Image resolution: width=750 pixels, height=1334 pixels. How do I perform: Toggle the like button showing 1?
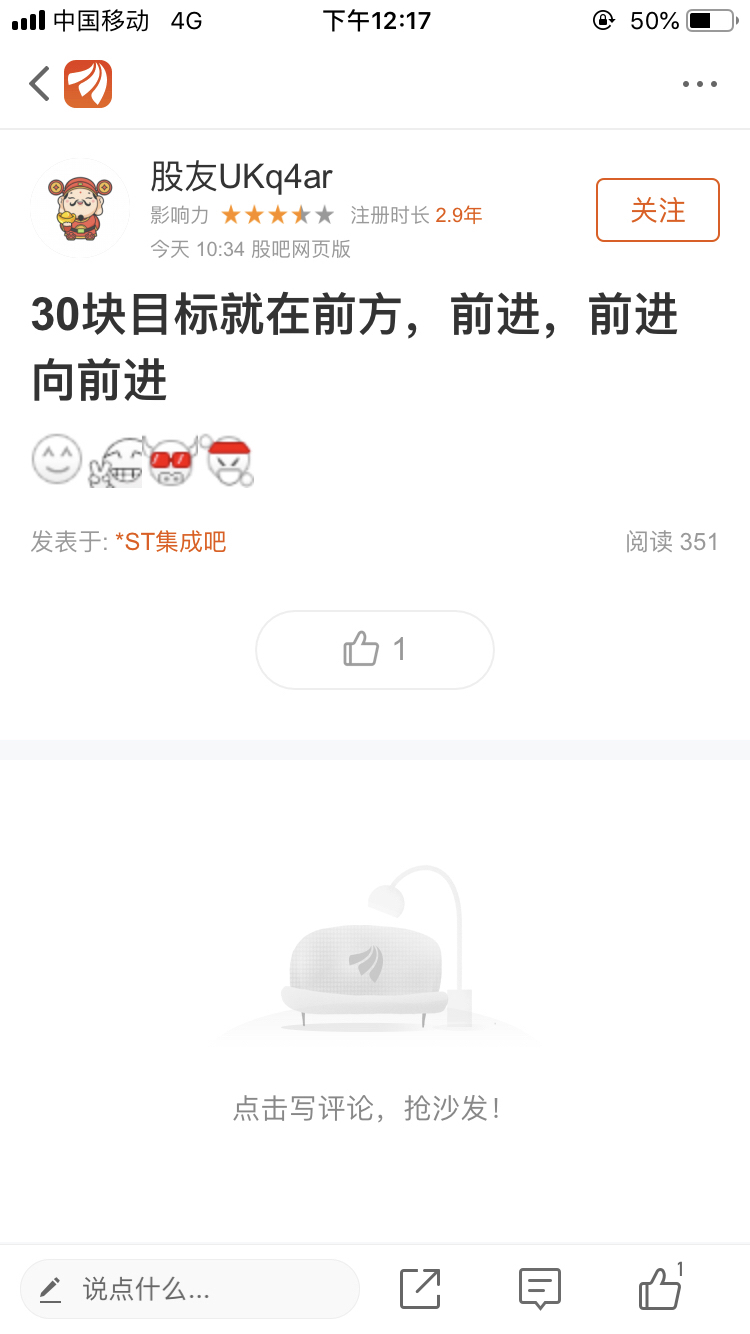(374, 649)
